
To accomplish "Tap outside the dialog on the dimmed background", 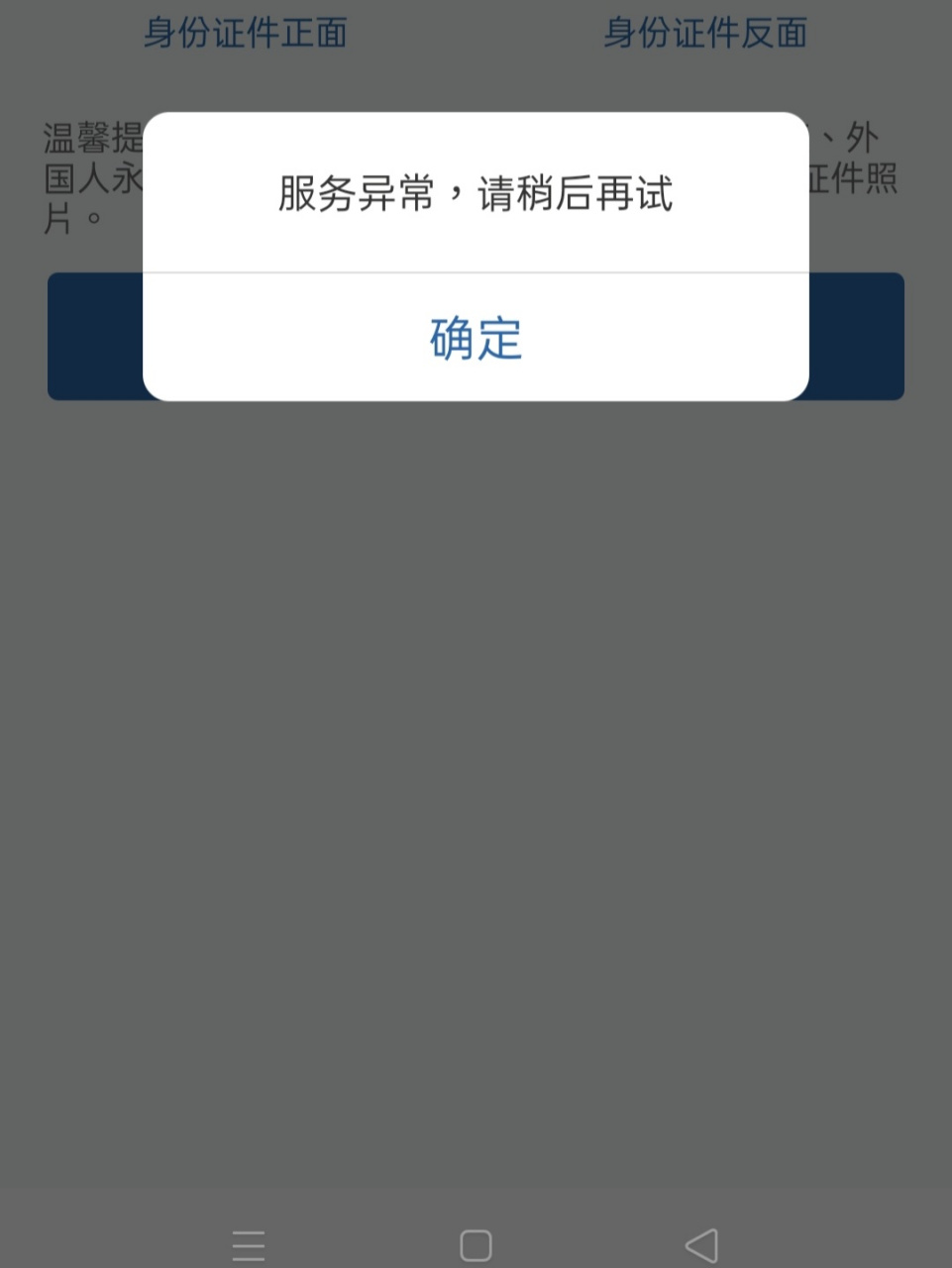I will [x=476, y=792].
